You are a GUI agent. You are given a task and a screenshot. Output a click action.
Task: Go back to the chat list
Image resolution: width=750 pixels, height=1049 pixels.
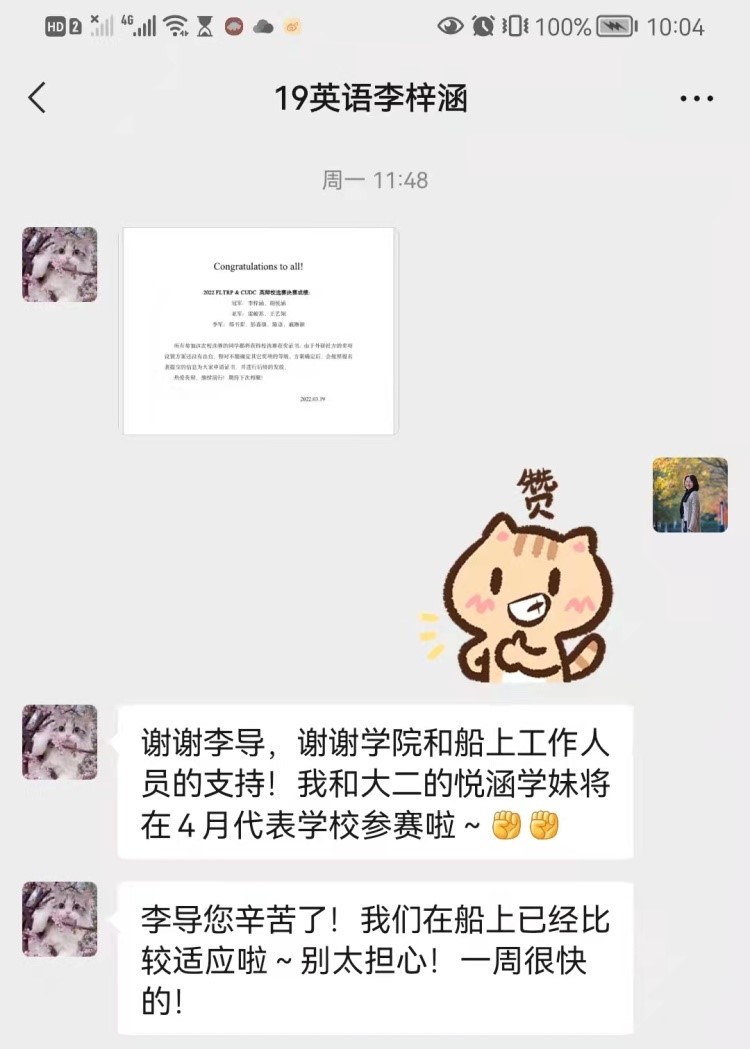[37, 98]
